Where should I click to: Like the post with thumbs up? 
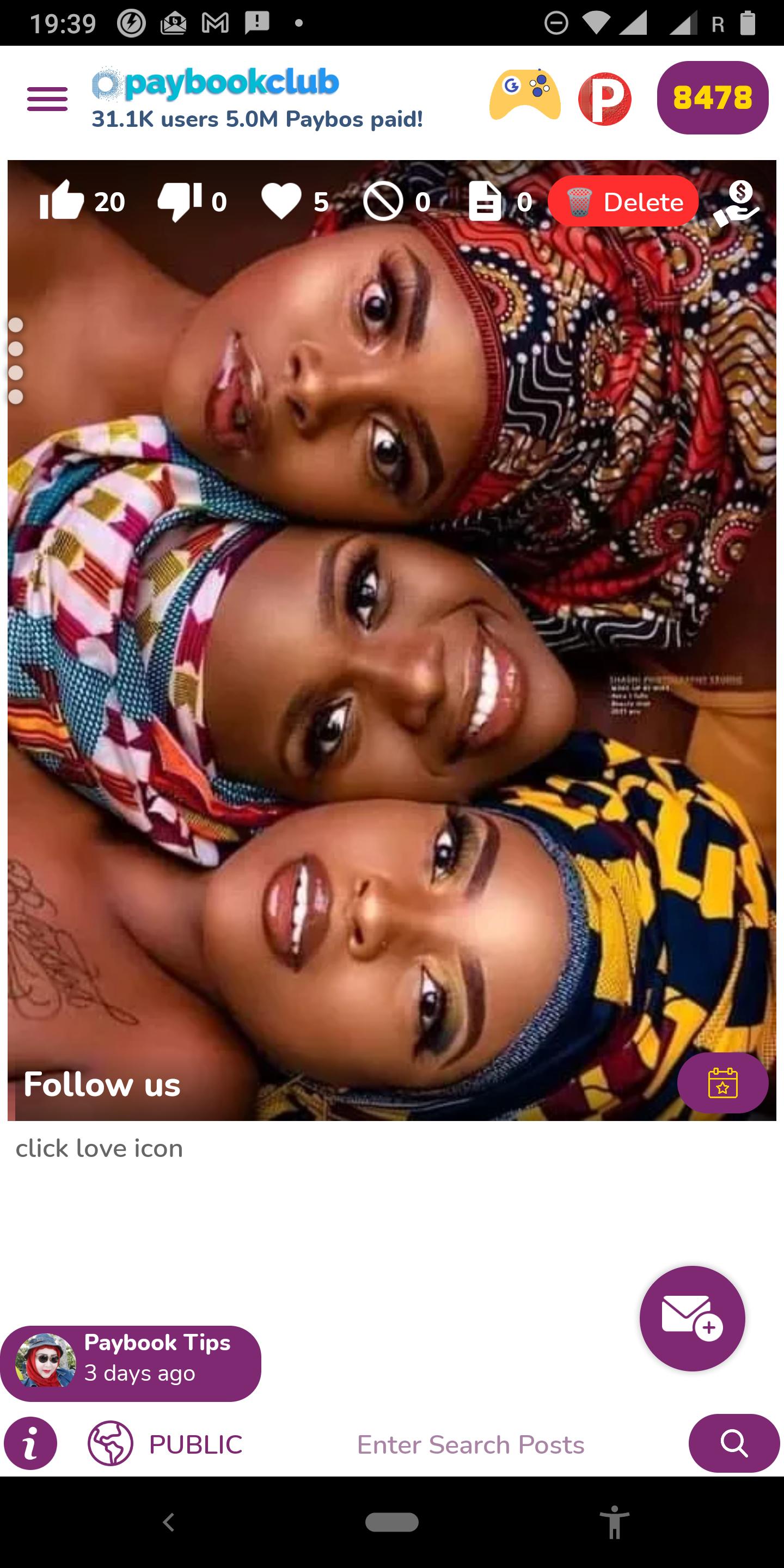tap(62, 201)
